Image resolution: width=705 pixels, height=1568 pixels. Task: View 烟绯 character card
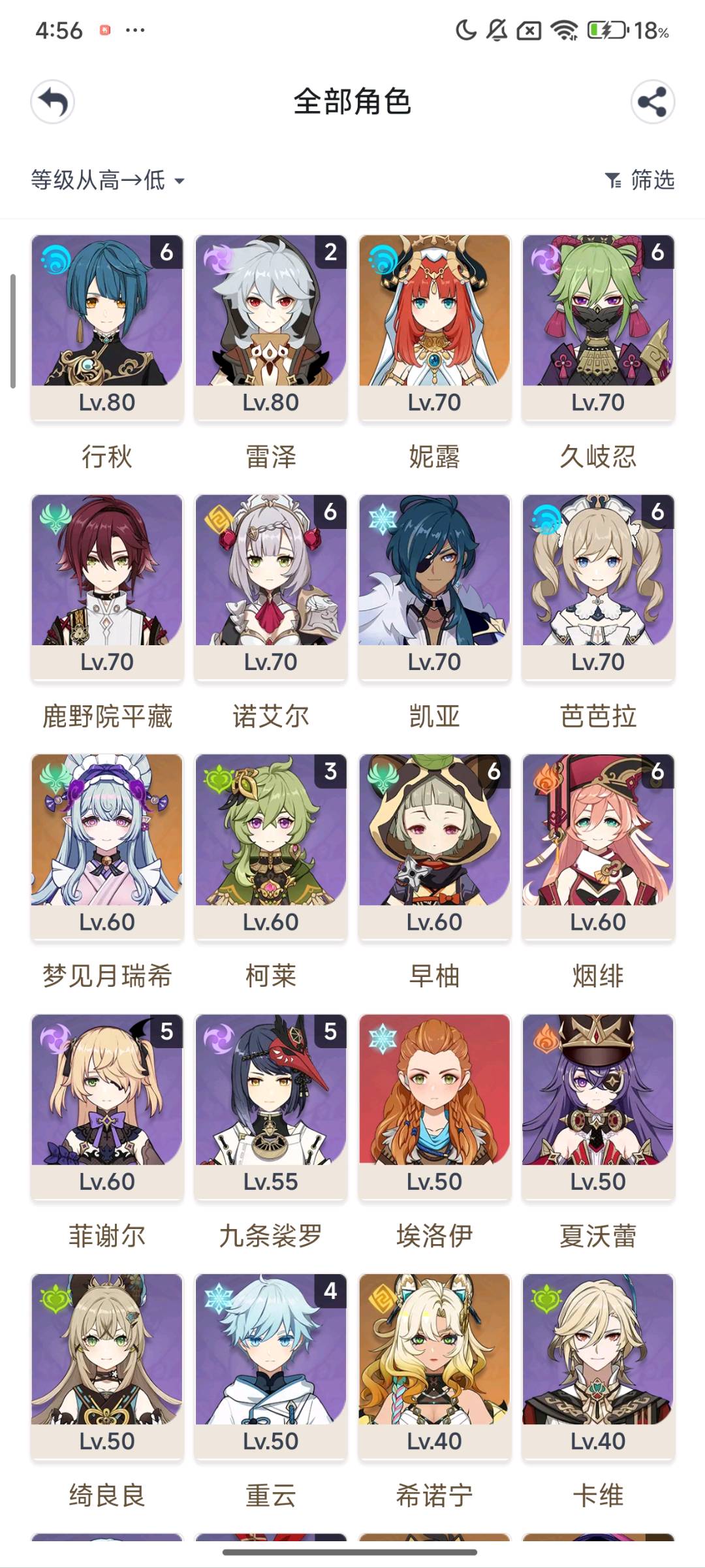click(x=598, y=846)
